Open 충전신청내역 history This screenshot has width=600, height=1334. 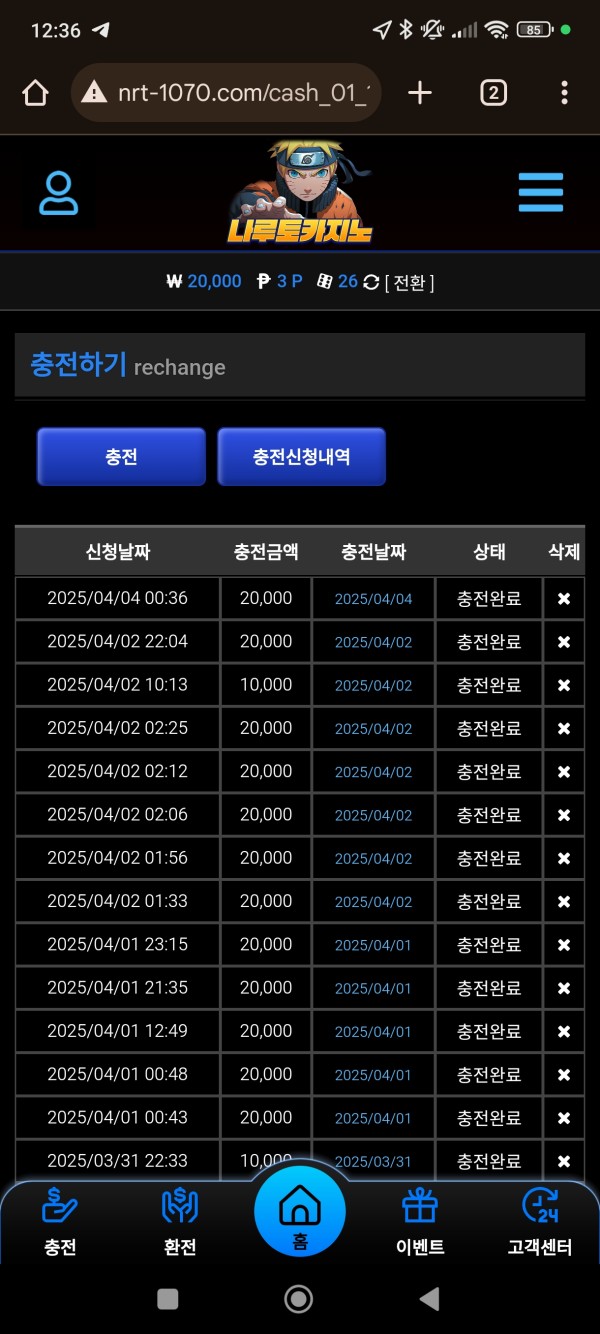point(301,457)
